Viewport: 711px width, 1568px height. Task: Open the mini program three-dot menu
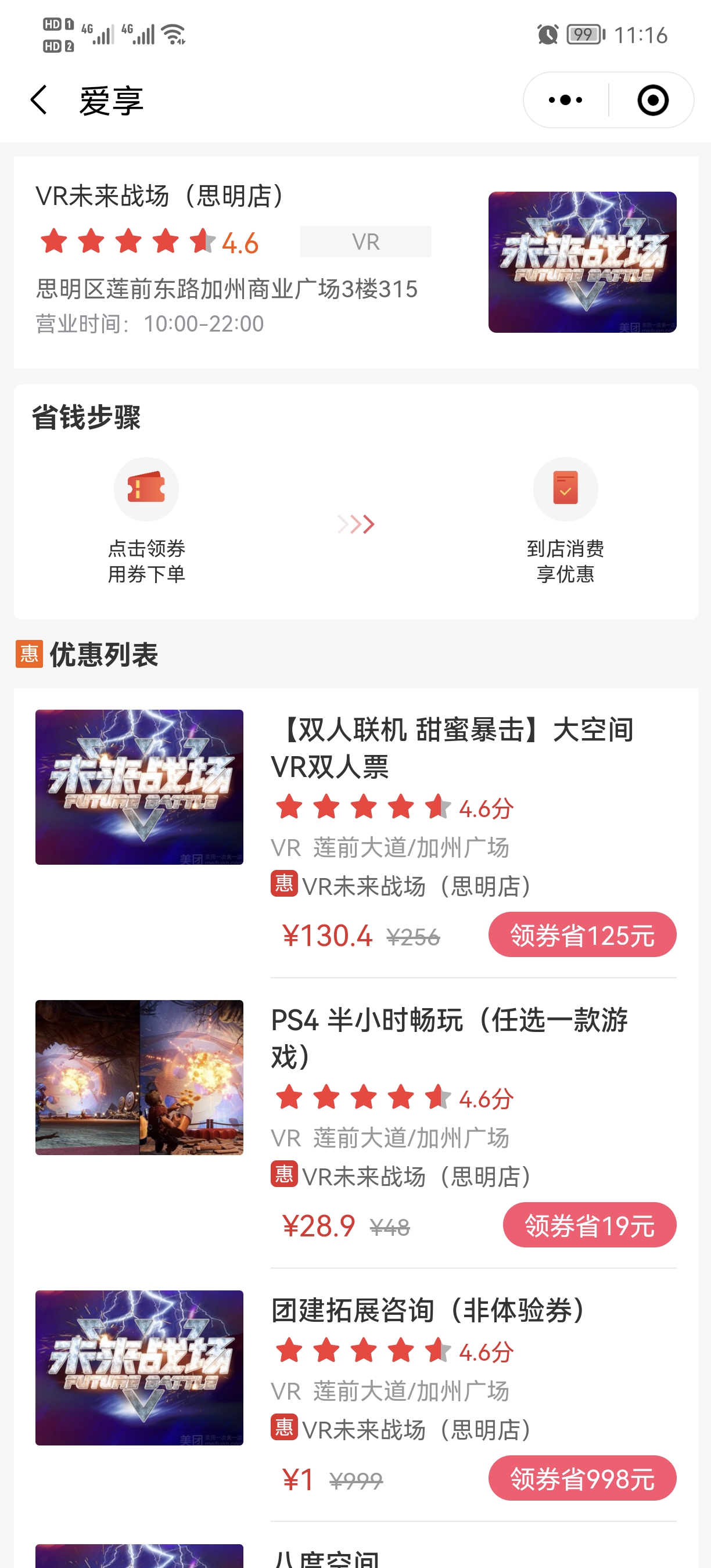pos(566,100)
